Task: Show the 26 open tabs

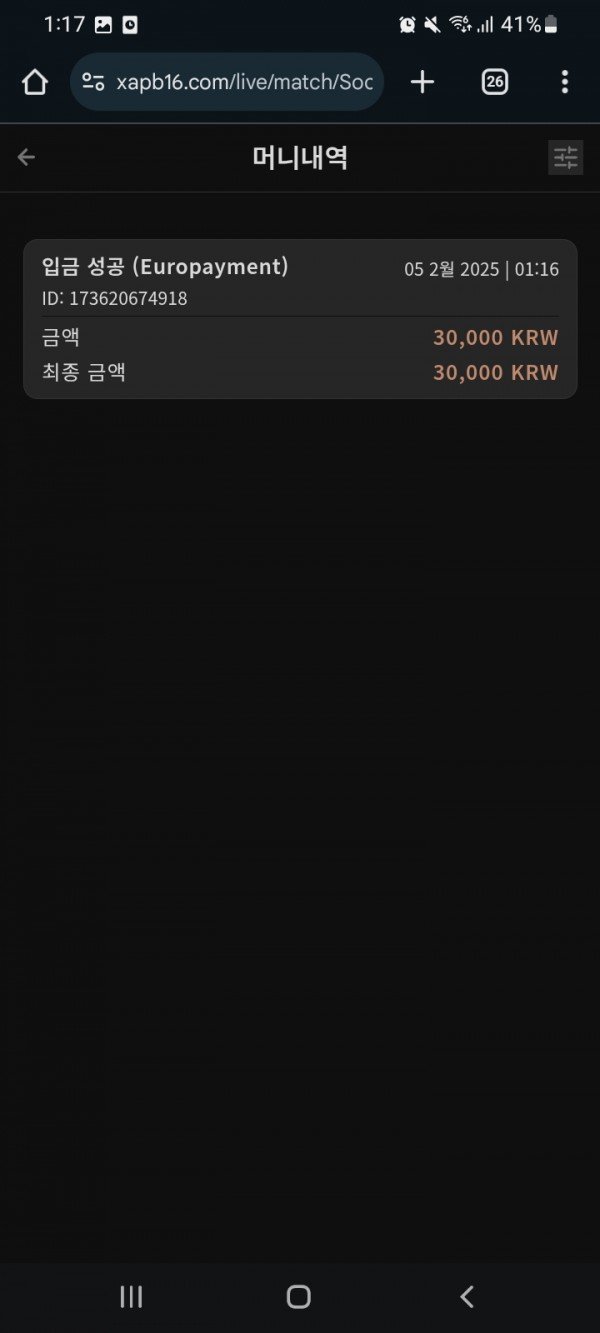Action: point(495,82)
